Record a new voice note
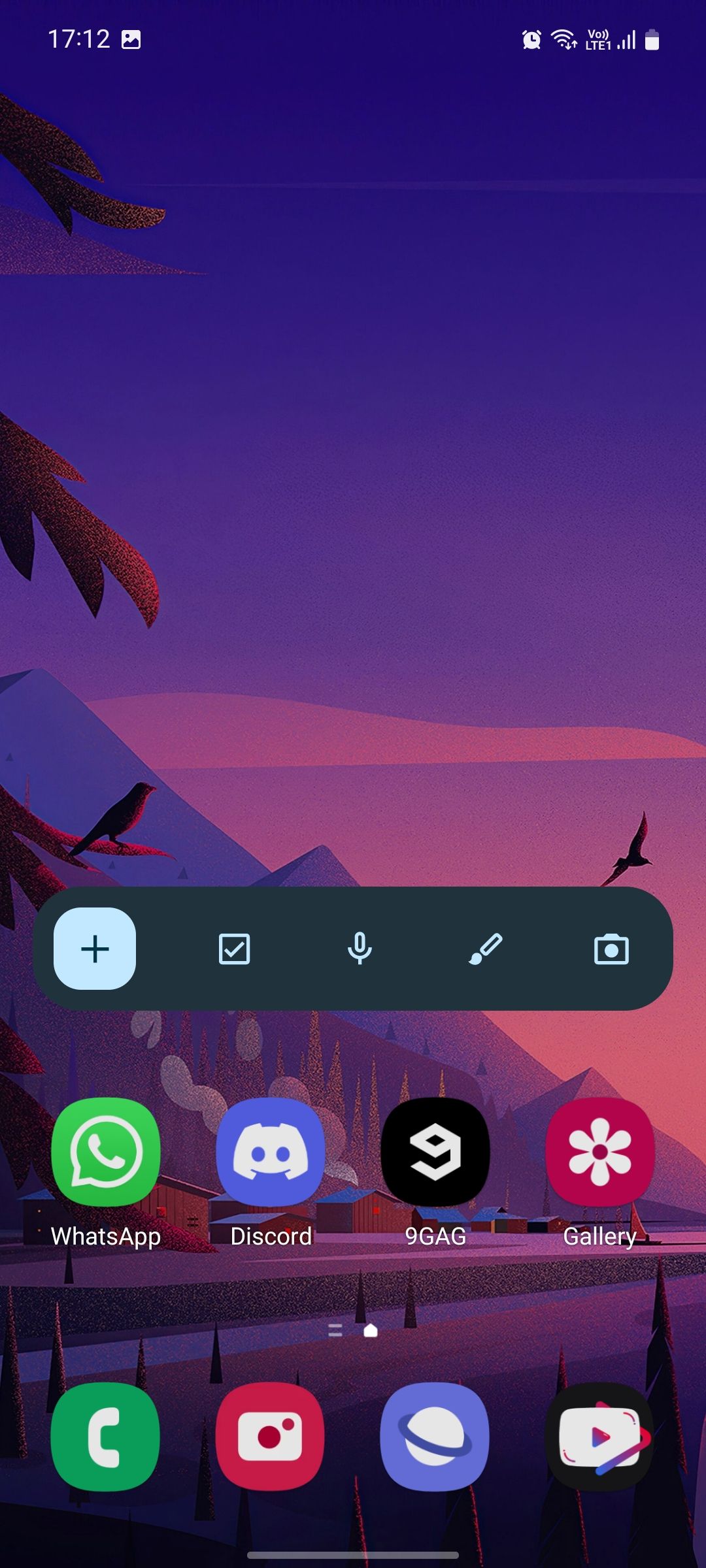This screenshot has height=1568, width=706. tap(360, 949)
